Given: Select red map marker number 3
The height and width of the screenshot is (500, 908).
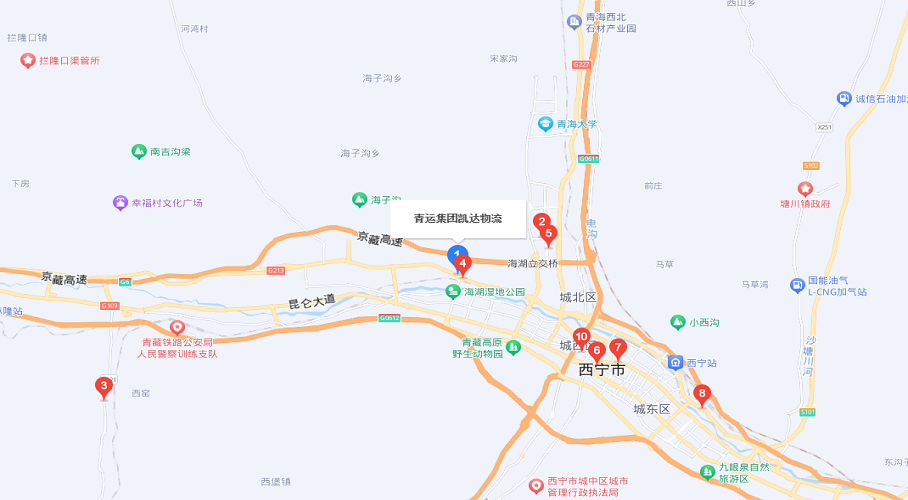Looking at the screenshot, I should click(x=103, y=385).
